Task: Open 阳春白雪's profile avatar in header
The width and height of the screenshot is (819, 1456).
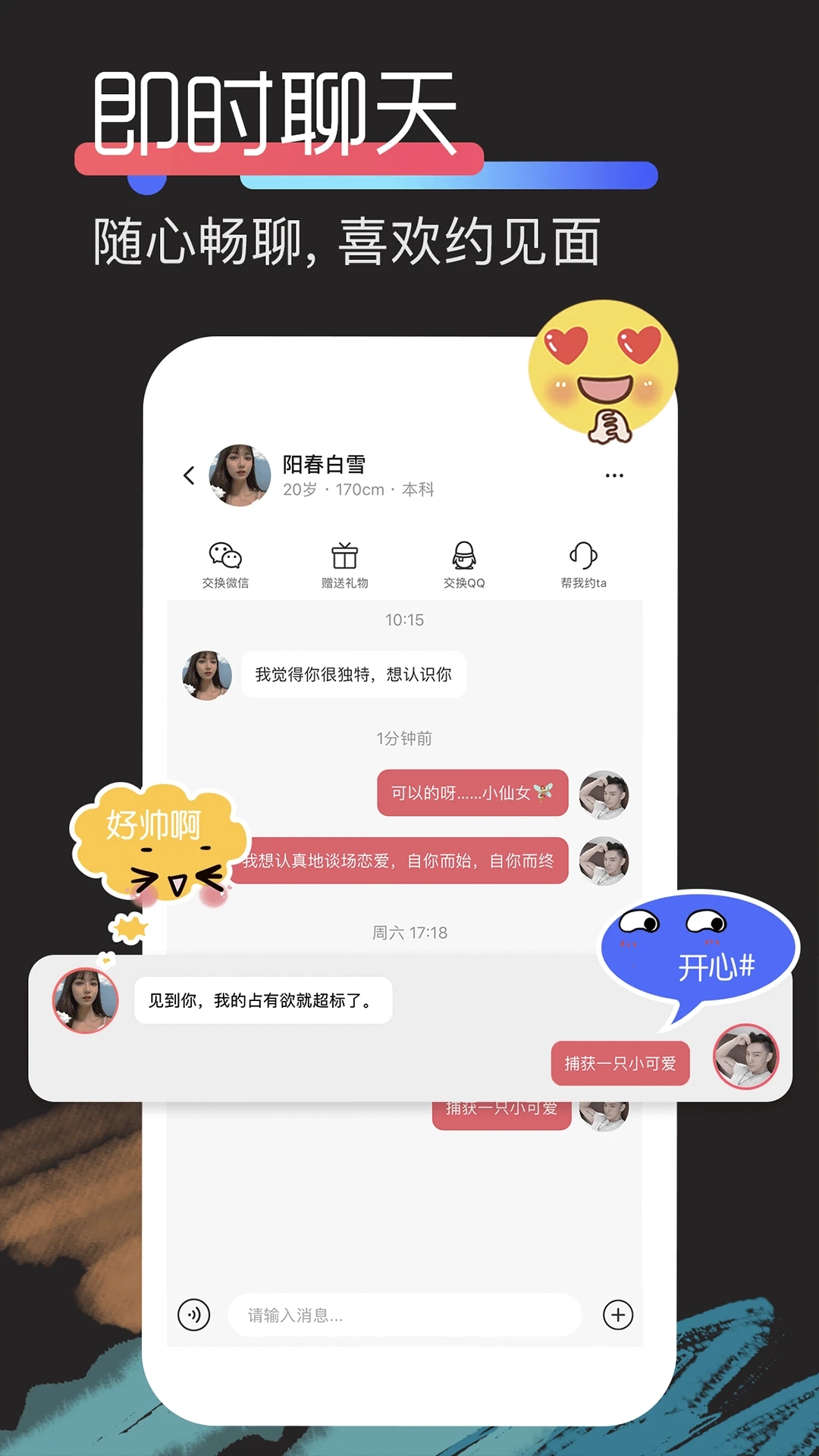Action: pos(240,474)
